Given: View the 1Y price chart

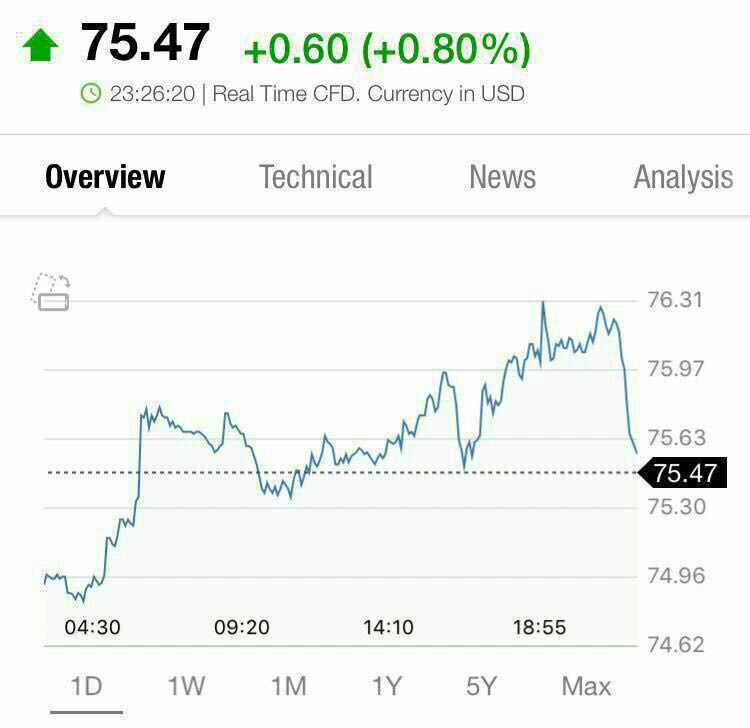Looking at the screenshot, I should coord(386,686).
